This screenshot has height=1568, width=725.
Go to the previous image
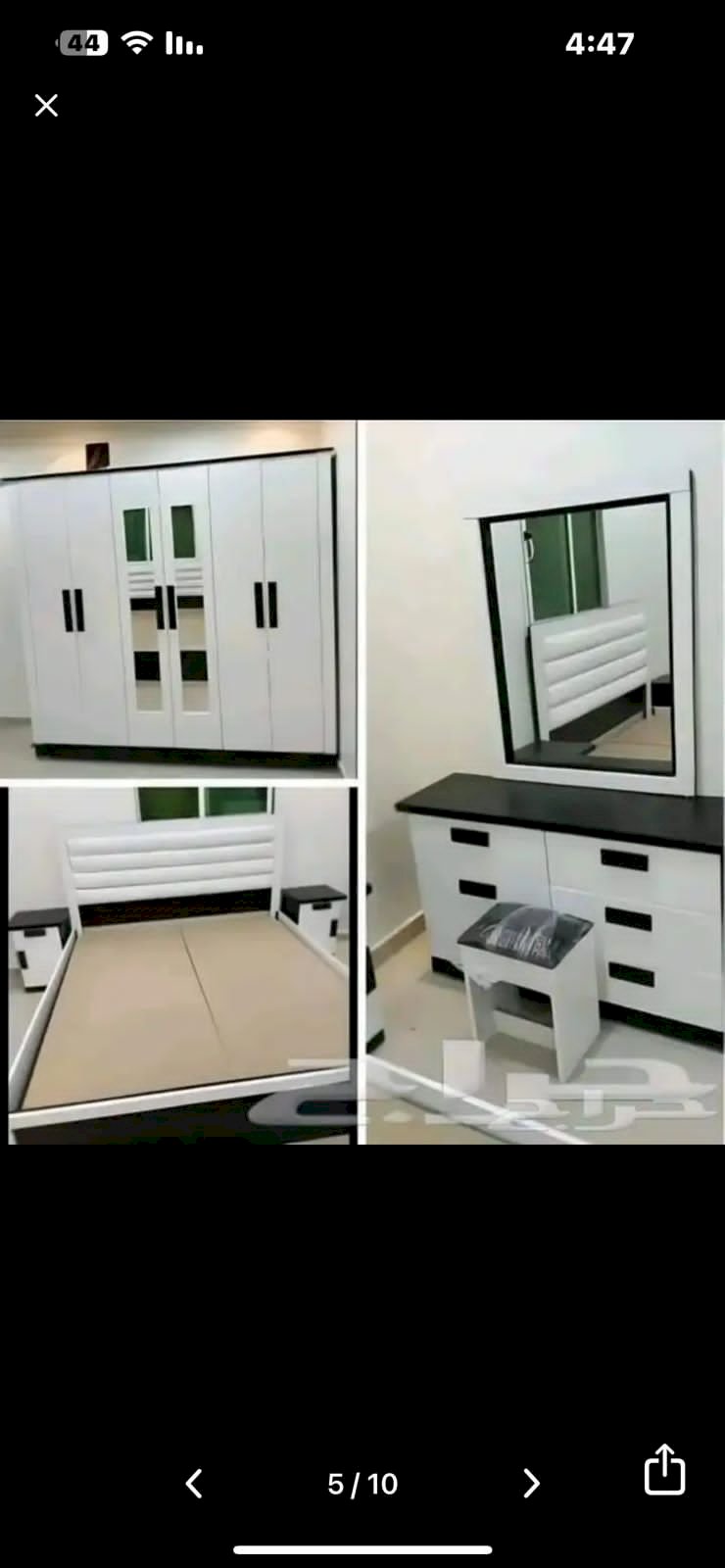click(194, 1484)
